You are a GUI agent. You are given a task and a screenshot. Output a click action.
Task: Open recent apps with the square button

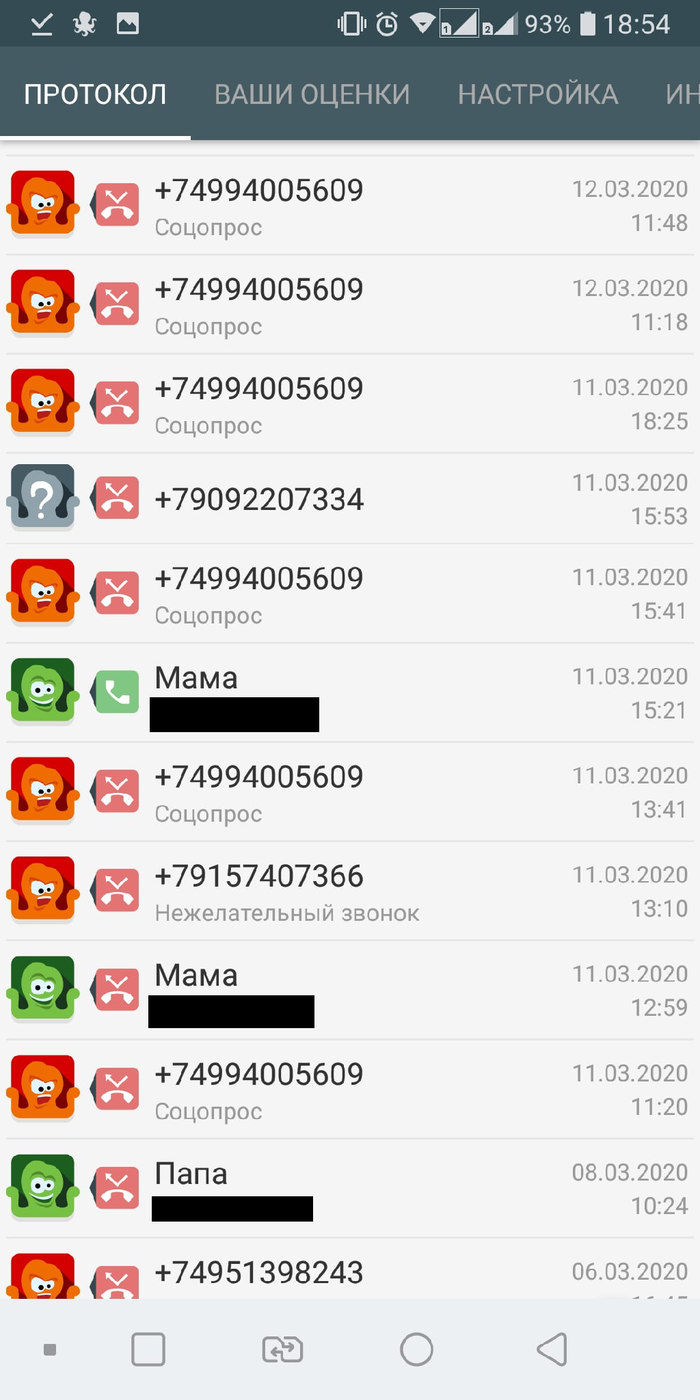[x=149, y=1350]
